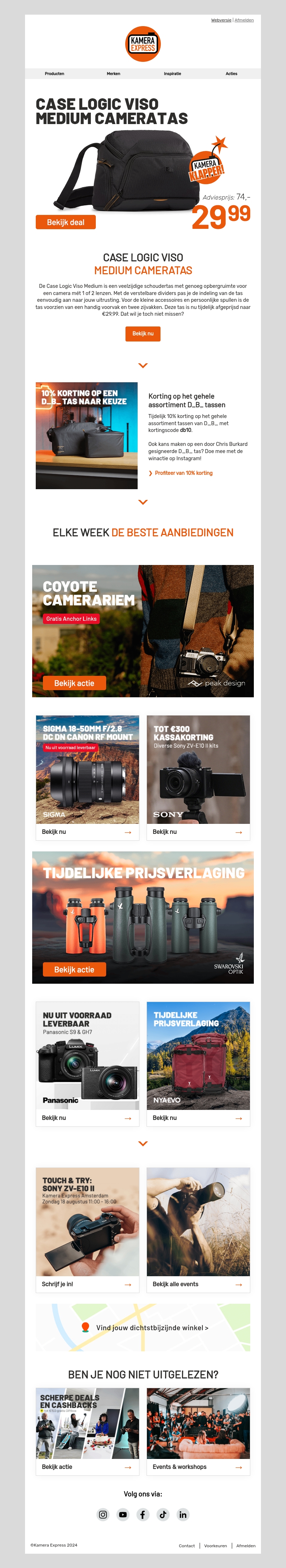
Task: View NYA-EVO tijdelijke prijsverlaging card
Action: point(198,1117)
